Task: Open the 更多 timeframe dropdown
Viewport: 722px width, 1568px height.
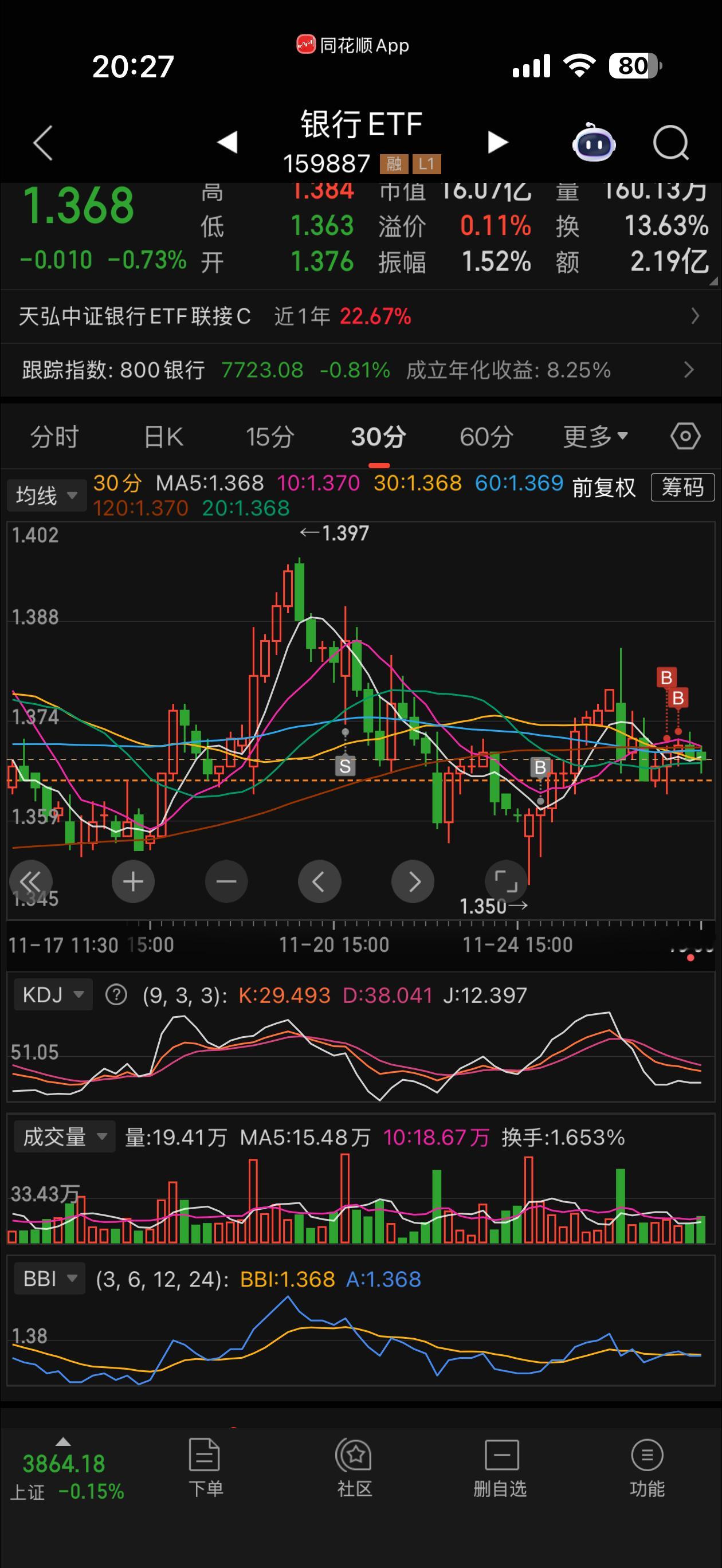Action: [595, 436]
